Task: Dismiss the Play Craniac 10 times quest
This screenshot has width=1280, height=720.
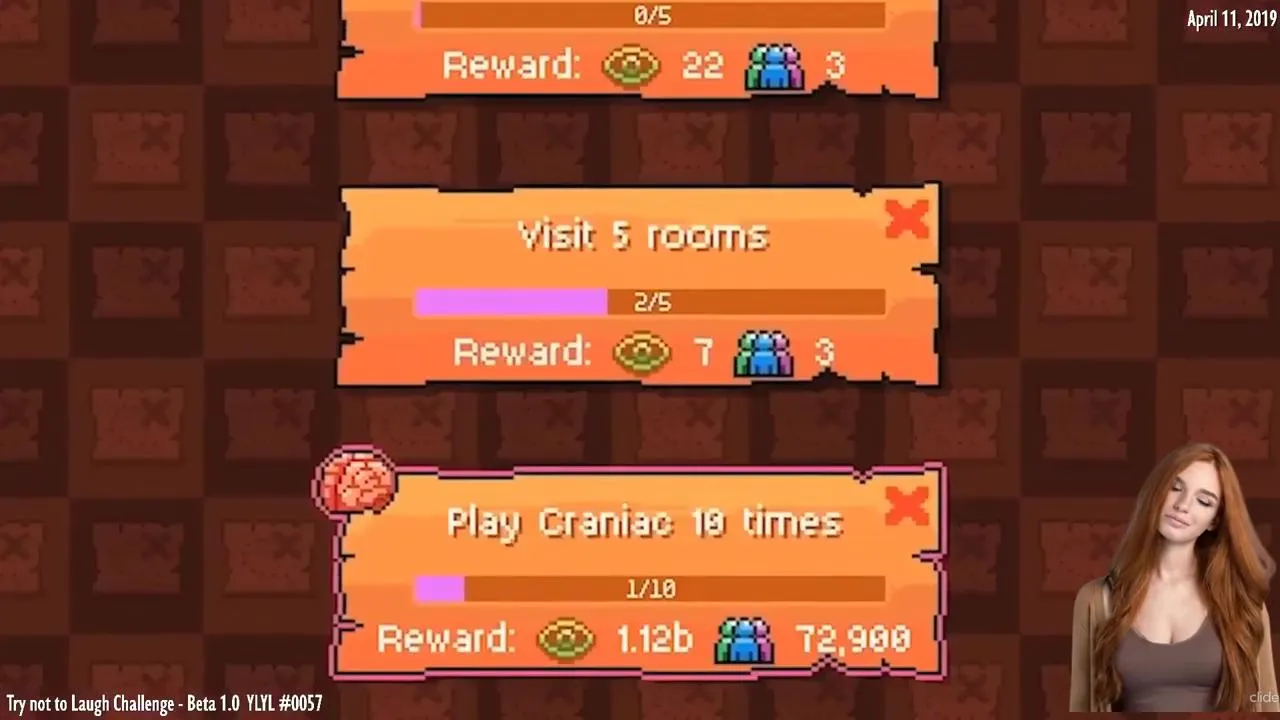Action: coord(907,506)
